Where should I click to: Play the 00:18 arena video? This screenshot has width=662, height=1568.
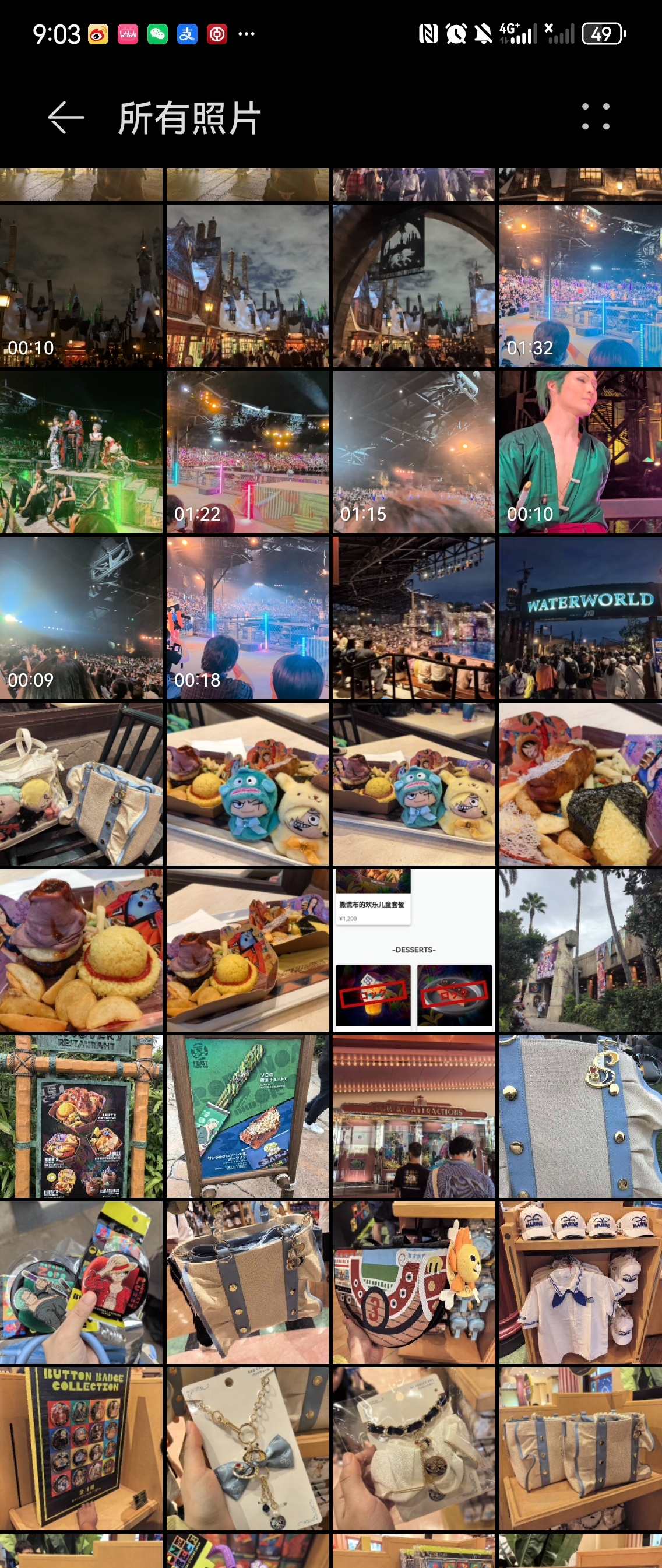[248, 618]
